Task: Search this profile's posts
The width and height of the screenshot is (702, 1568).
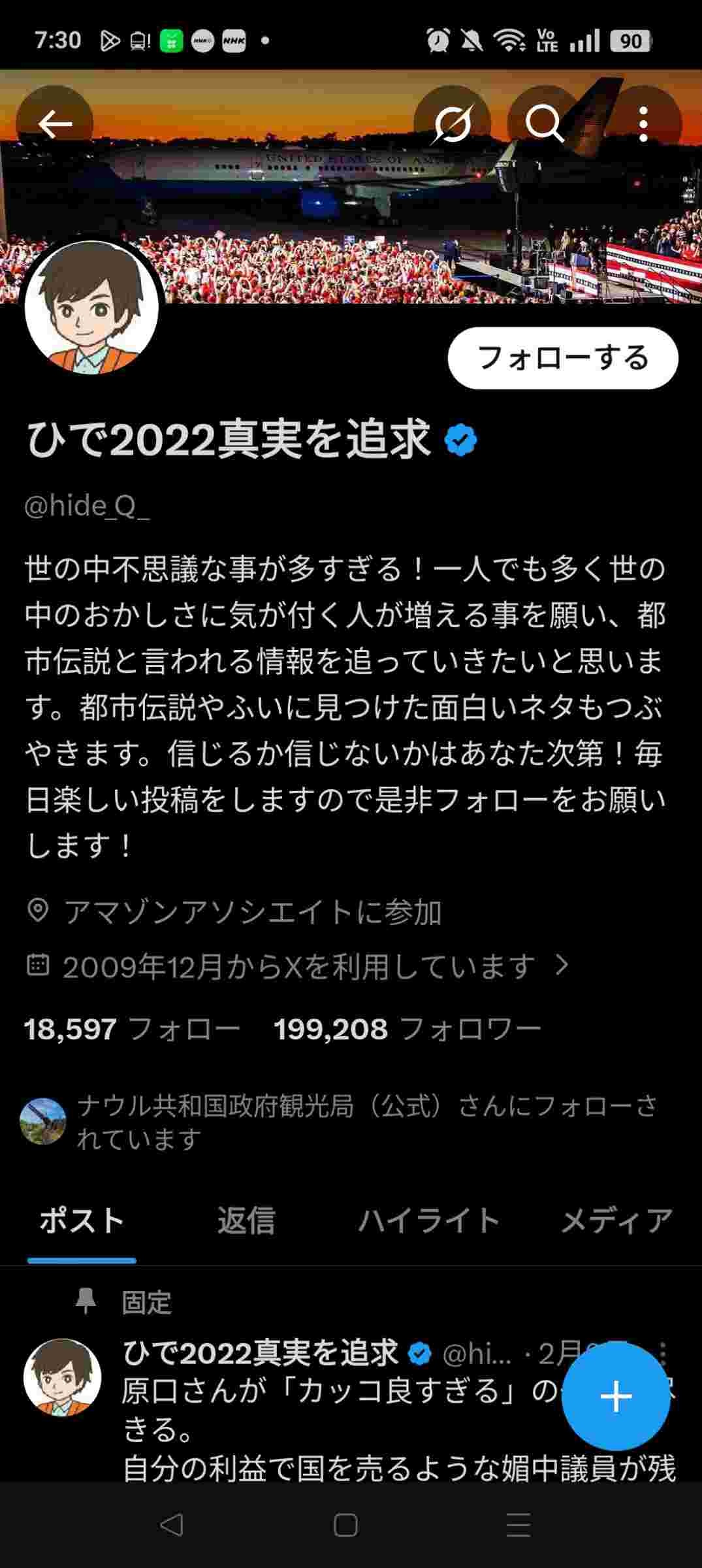Action: tap(545, 123)
